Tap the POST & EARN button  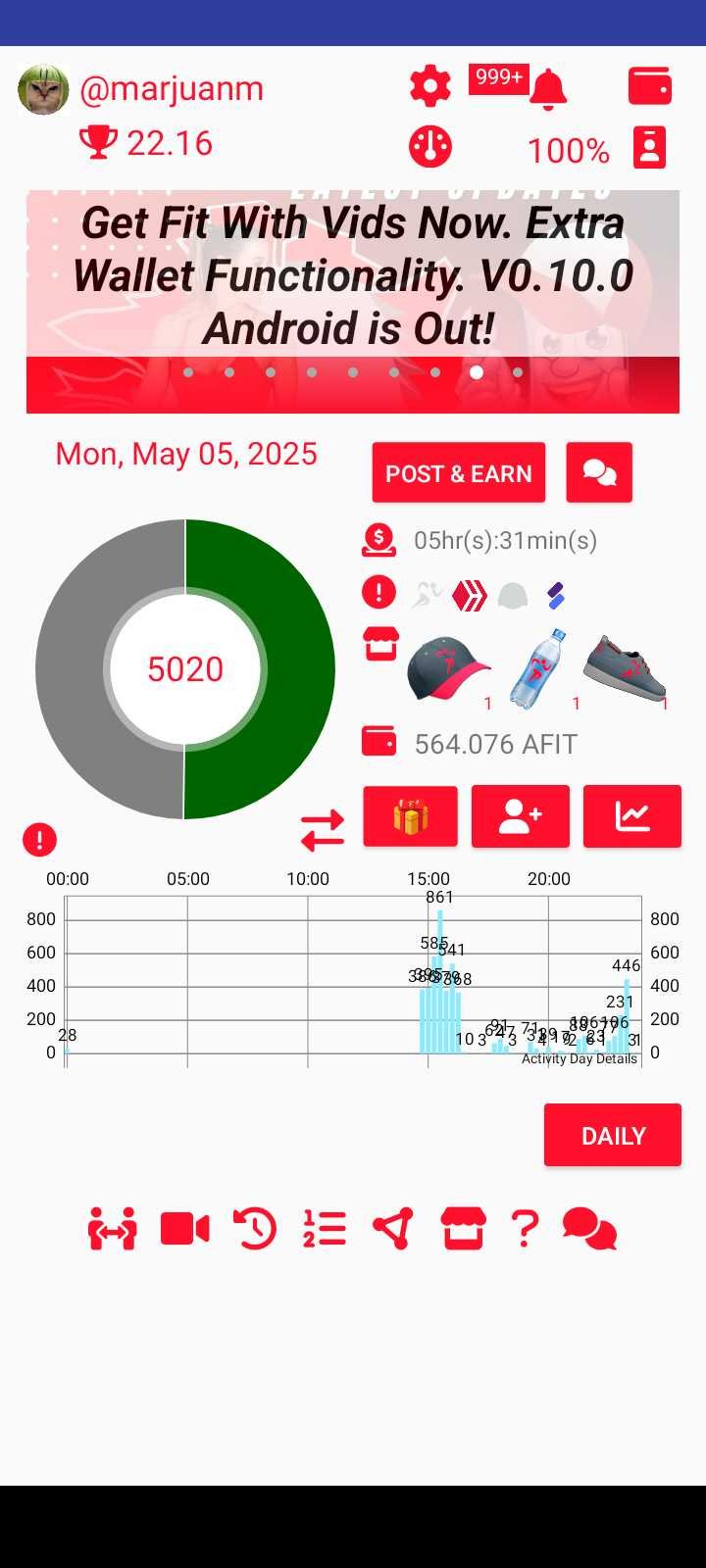click(459, 473)
